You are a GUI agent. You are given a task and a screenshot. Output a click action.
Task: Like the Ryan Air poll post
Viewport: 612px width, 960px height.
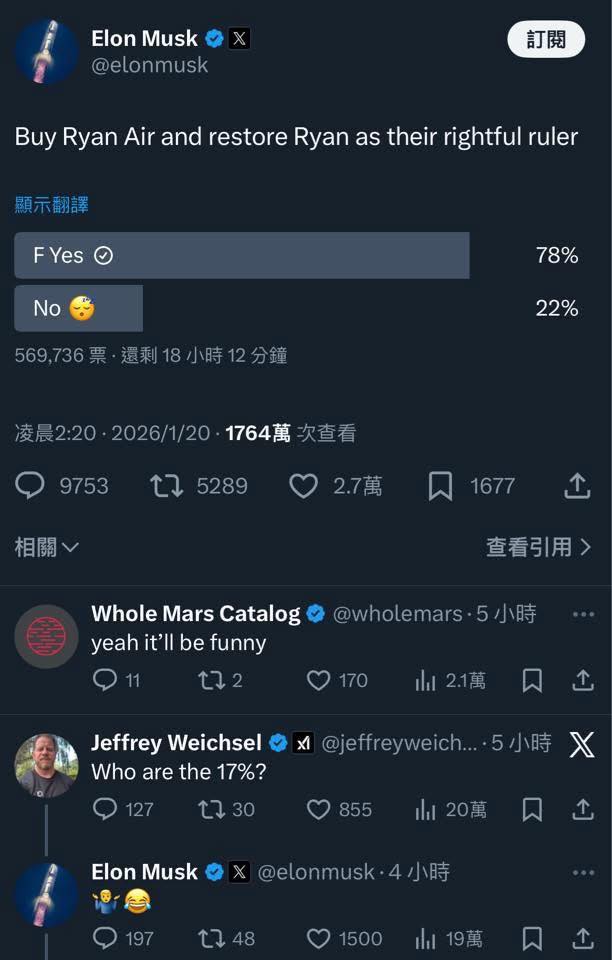point(303,486)
